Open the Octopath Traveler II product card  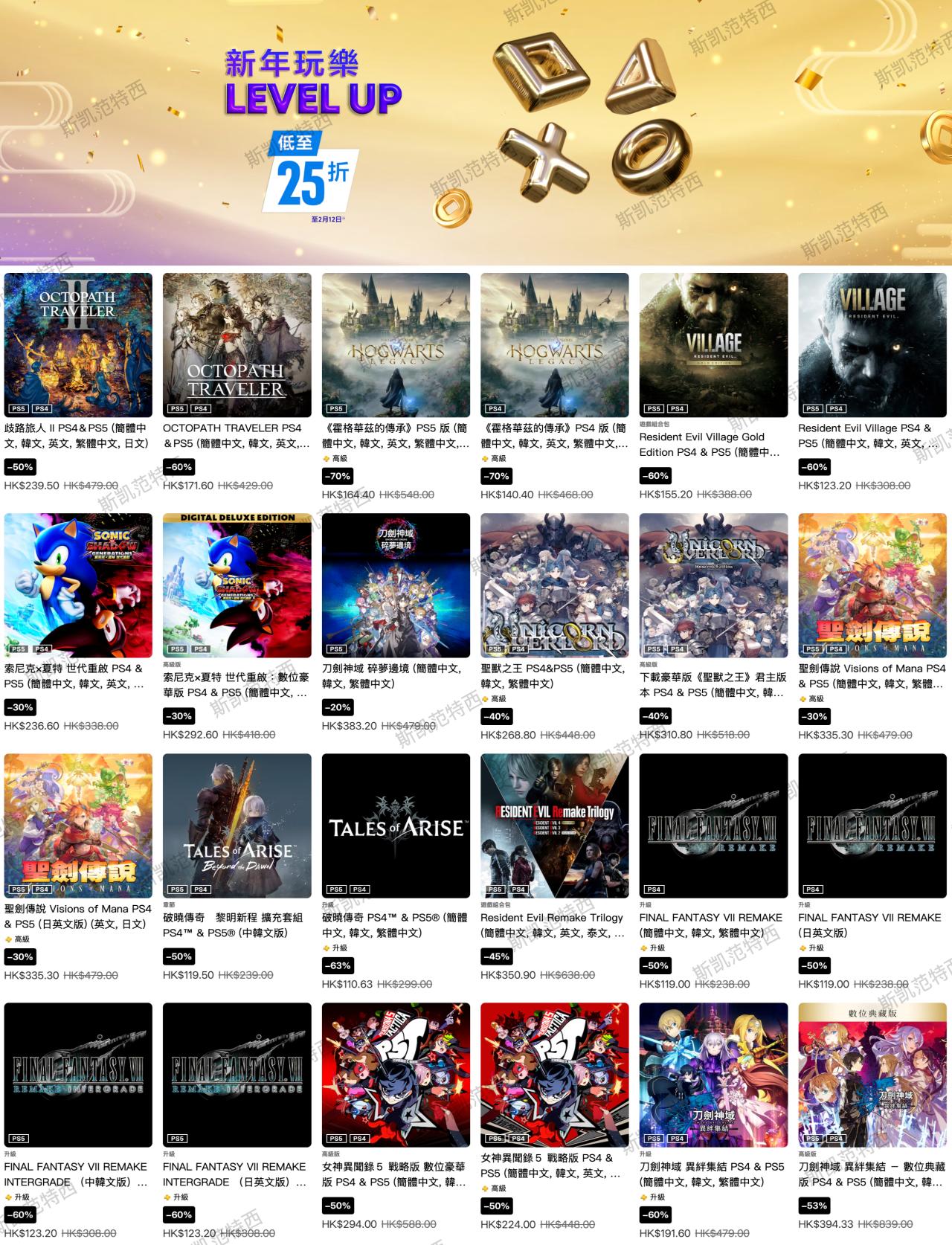(78, 345)
